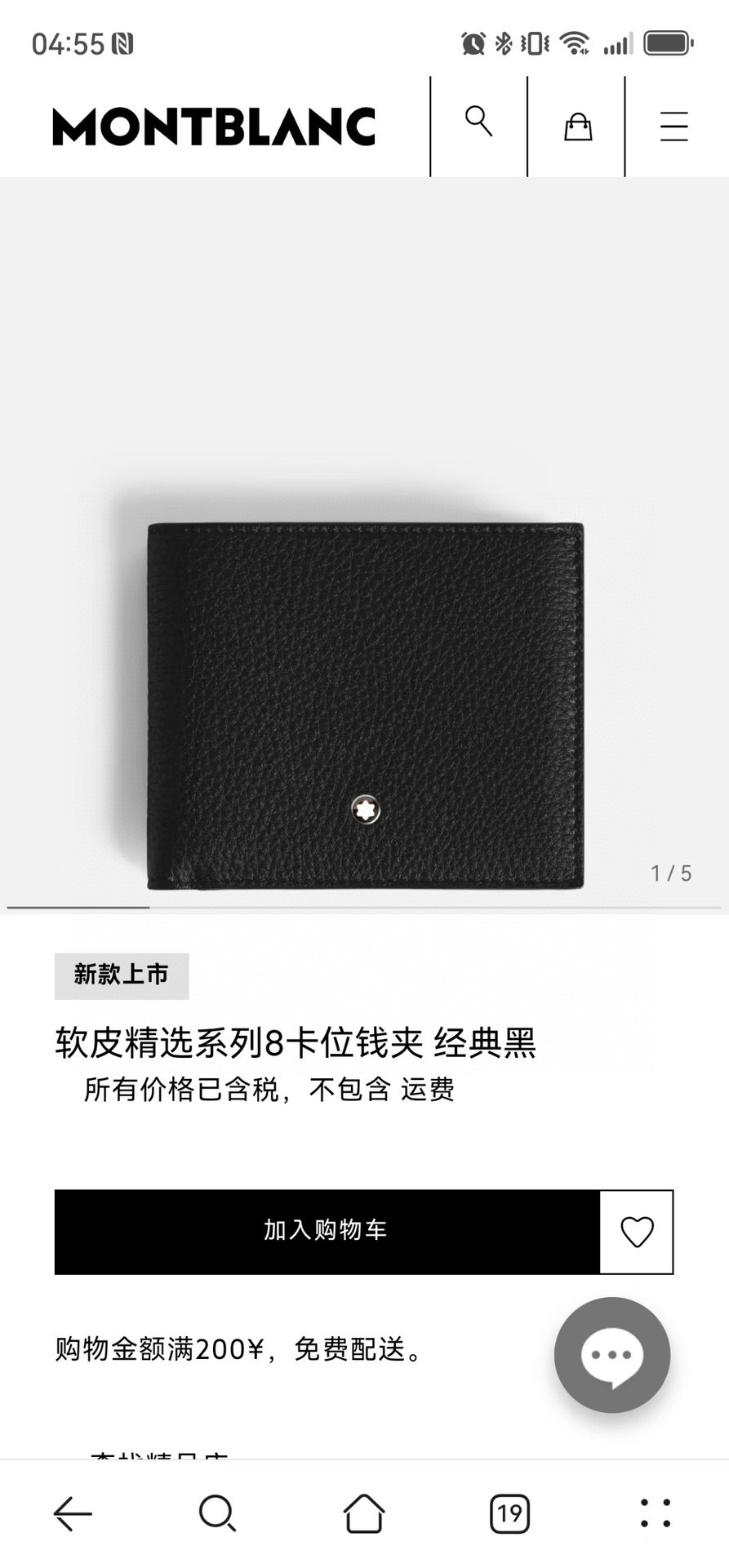Open the shopping bag

(577, 127)
